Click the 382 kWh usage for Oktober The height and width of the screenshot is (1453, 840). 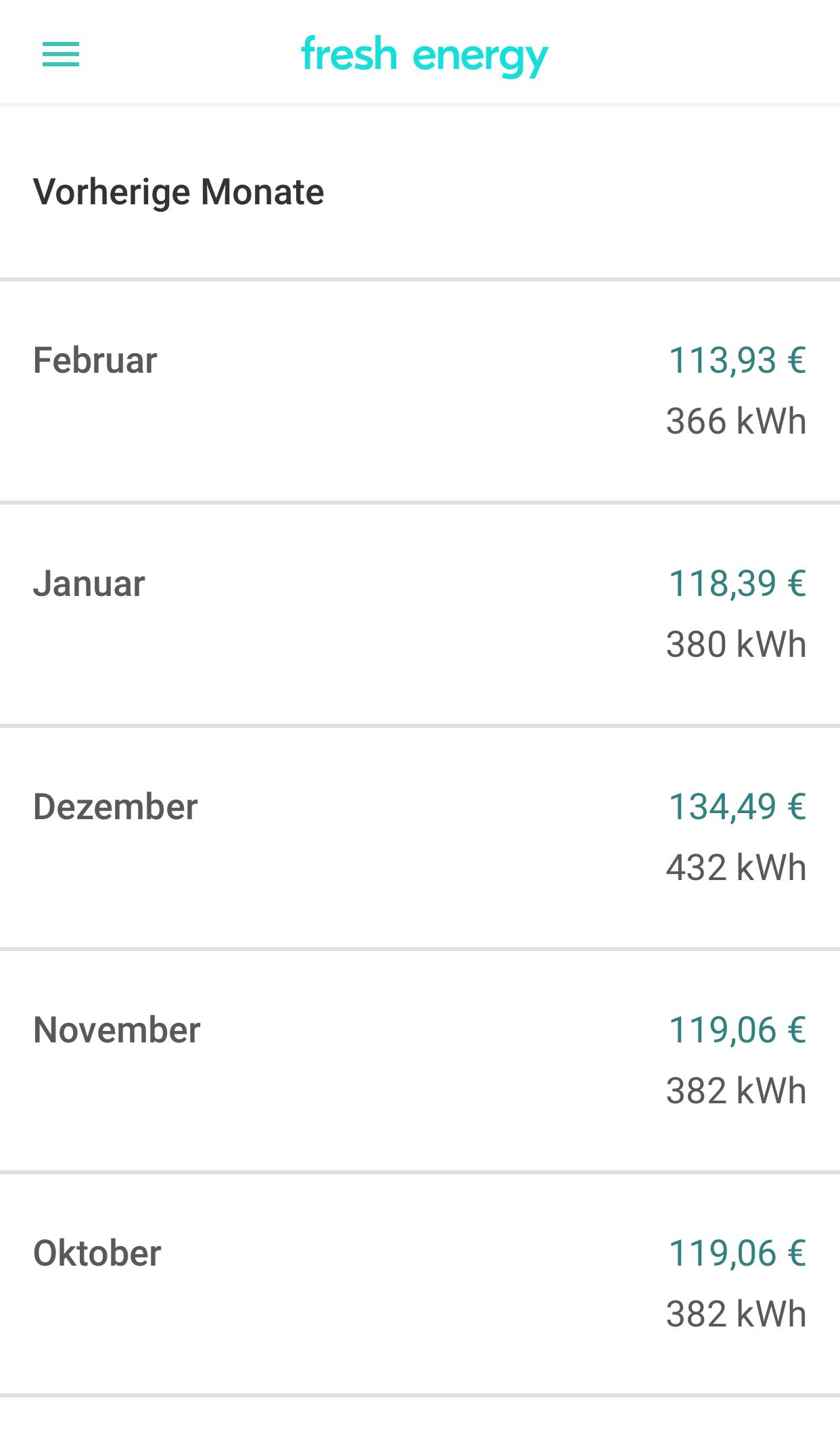coord(737,1311)
